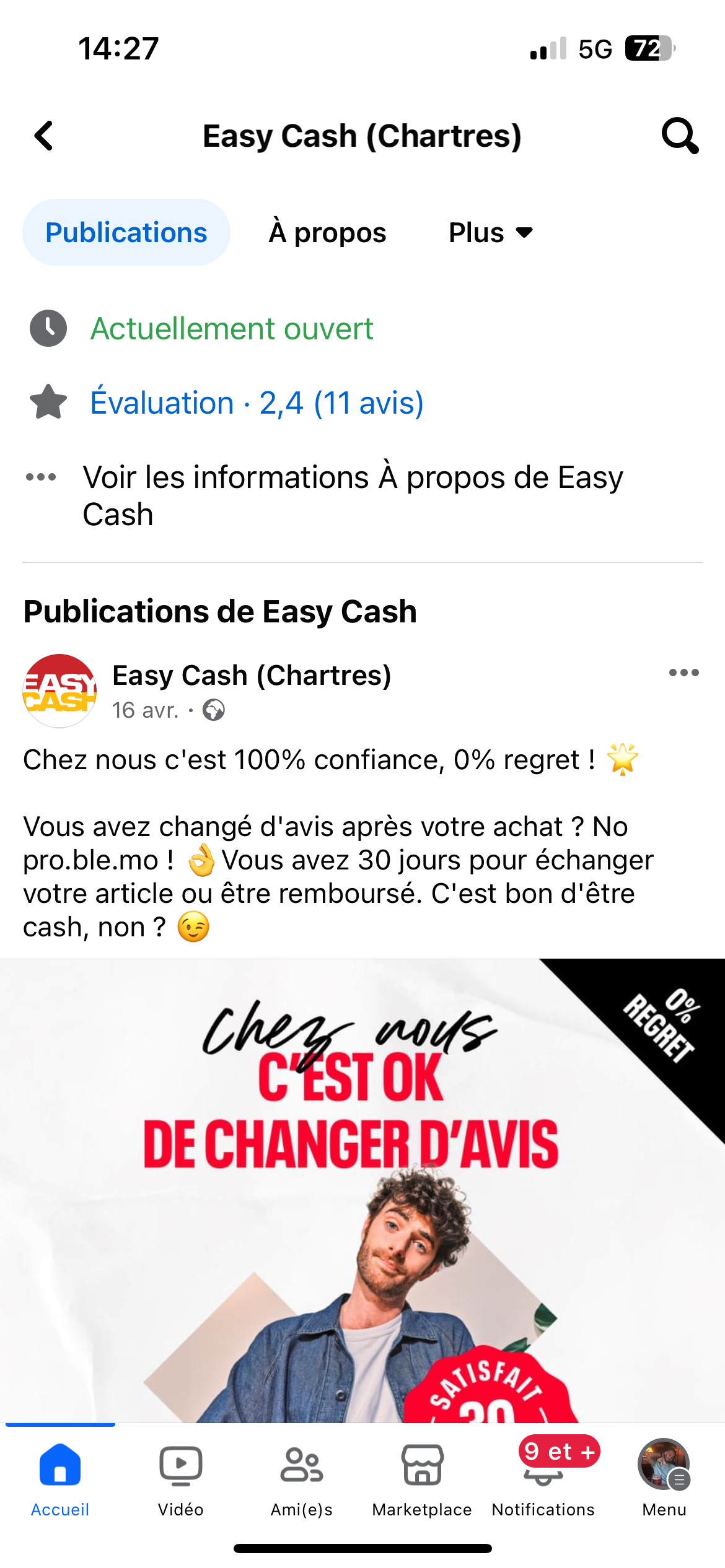Open post options three-dot menu
The width and height of the screenshot is (725, 1568).
[683, 673]
